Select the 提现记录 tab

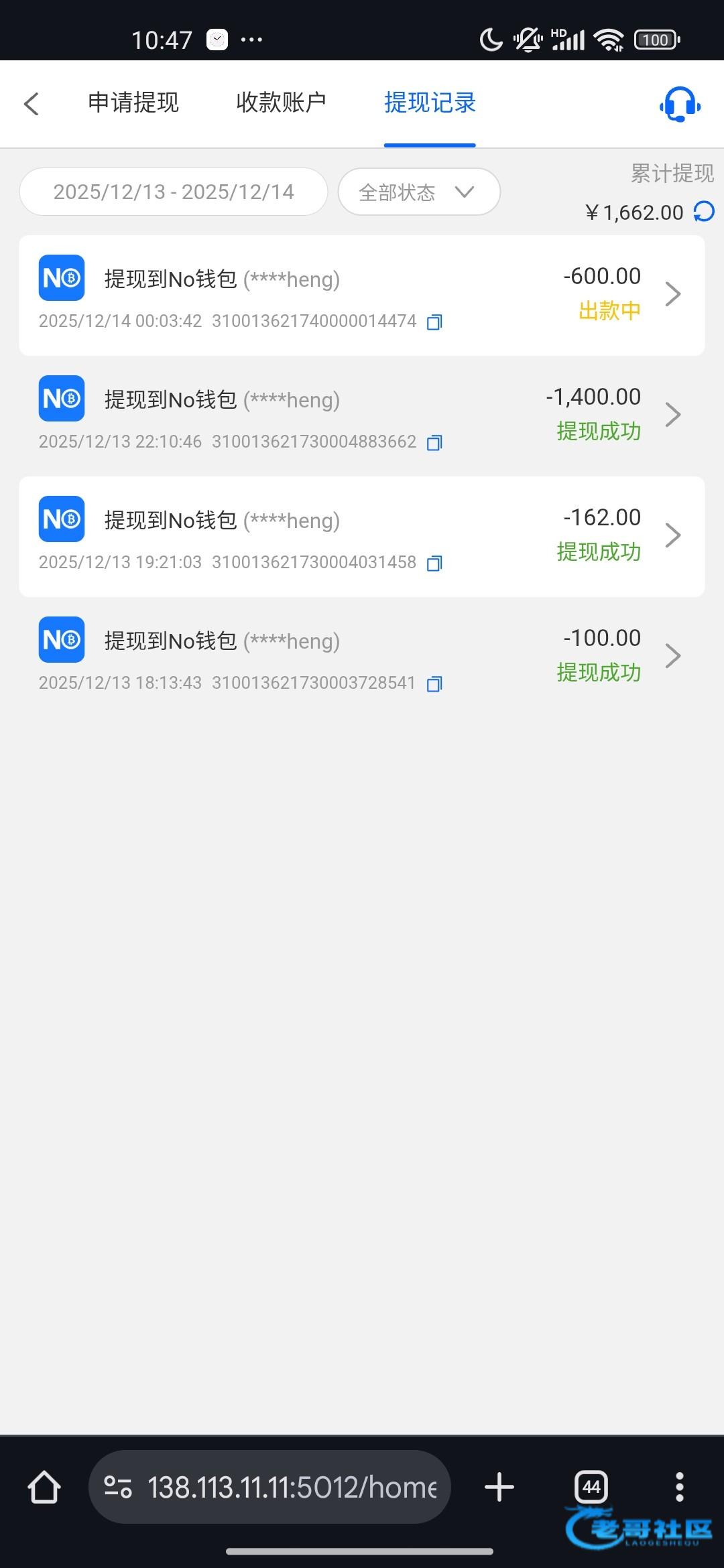[x=430, y=103]
